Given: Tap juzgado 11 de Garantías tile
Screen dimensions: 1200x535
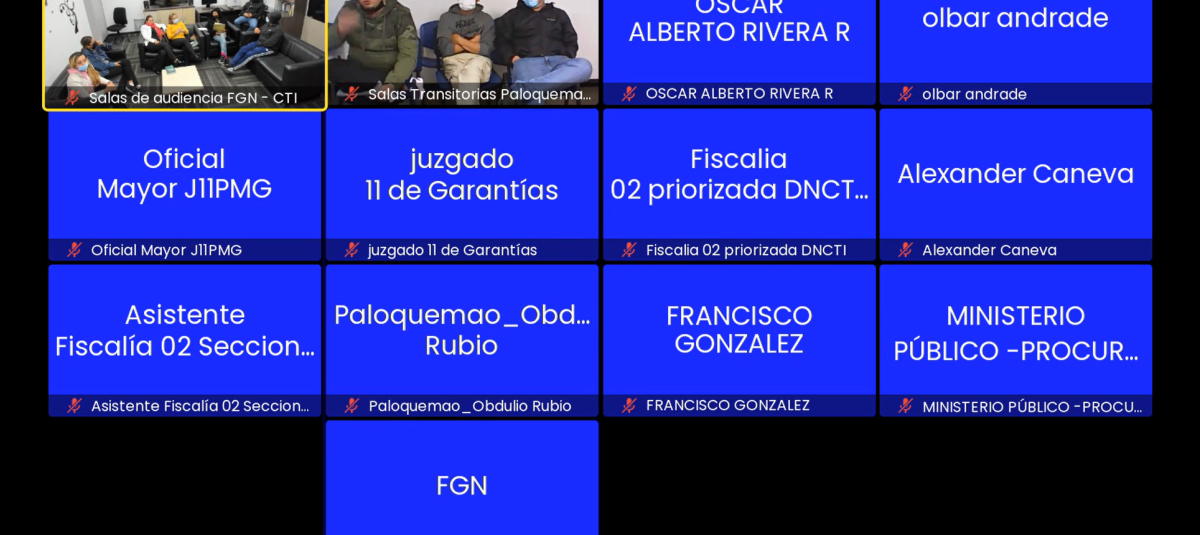Looking at the screenshot, I should coord(462,180).
